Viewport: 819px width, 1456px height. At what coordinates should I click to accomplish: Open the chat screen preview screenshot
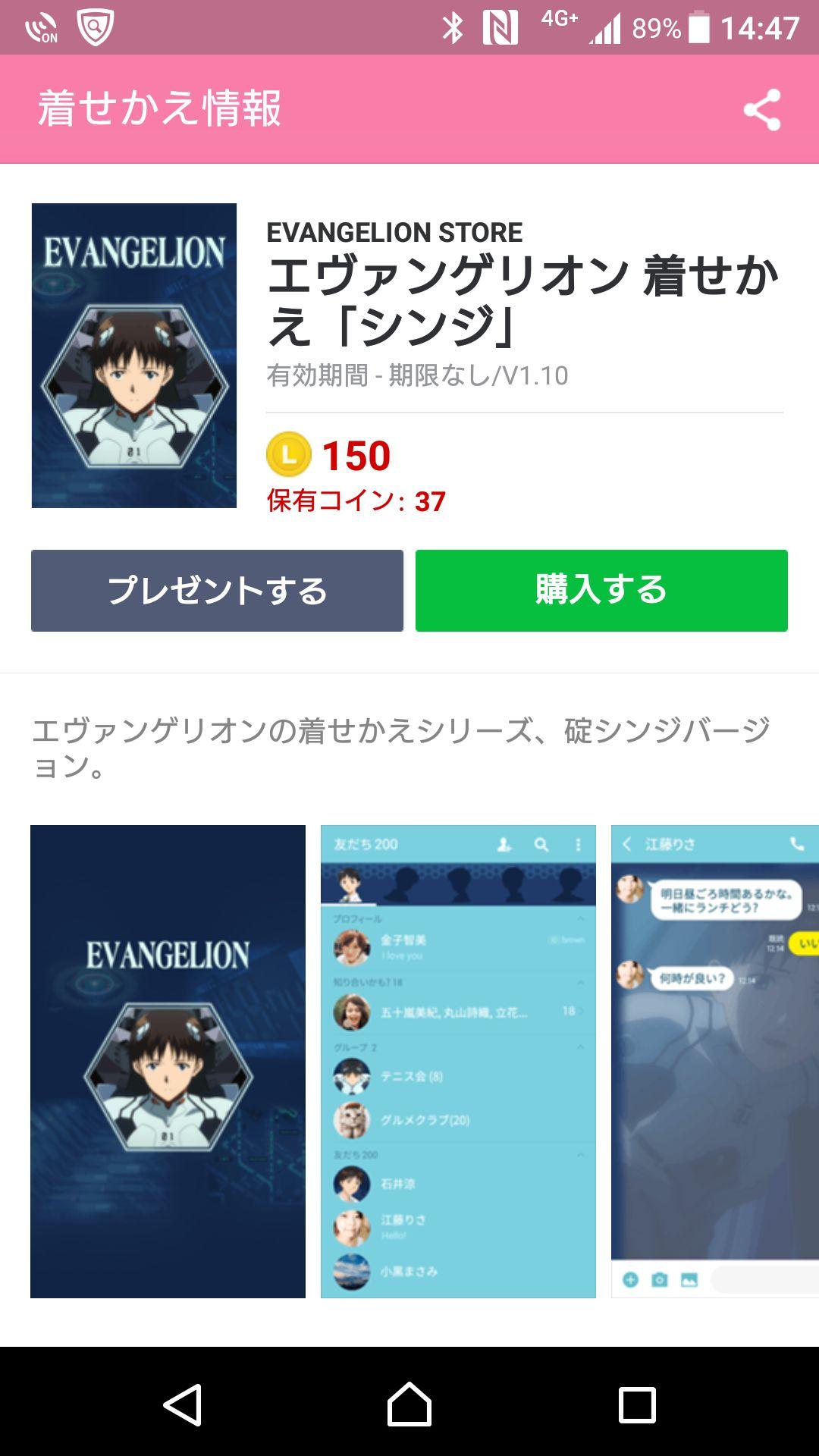pos(714,1061)
